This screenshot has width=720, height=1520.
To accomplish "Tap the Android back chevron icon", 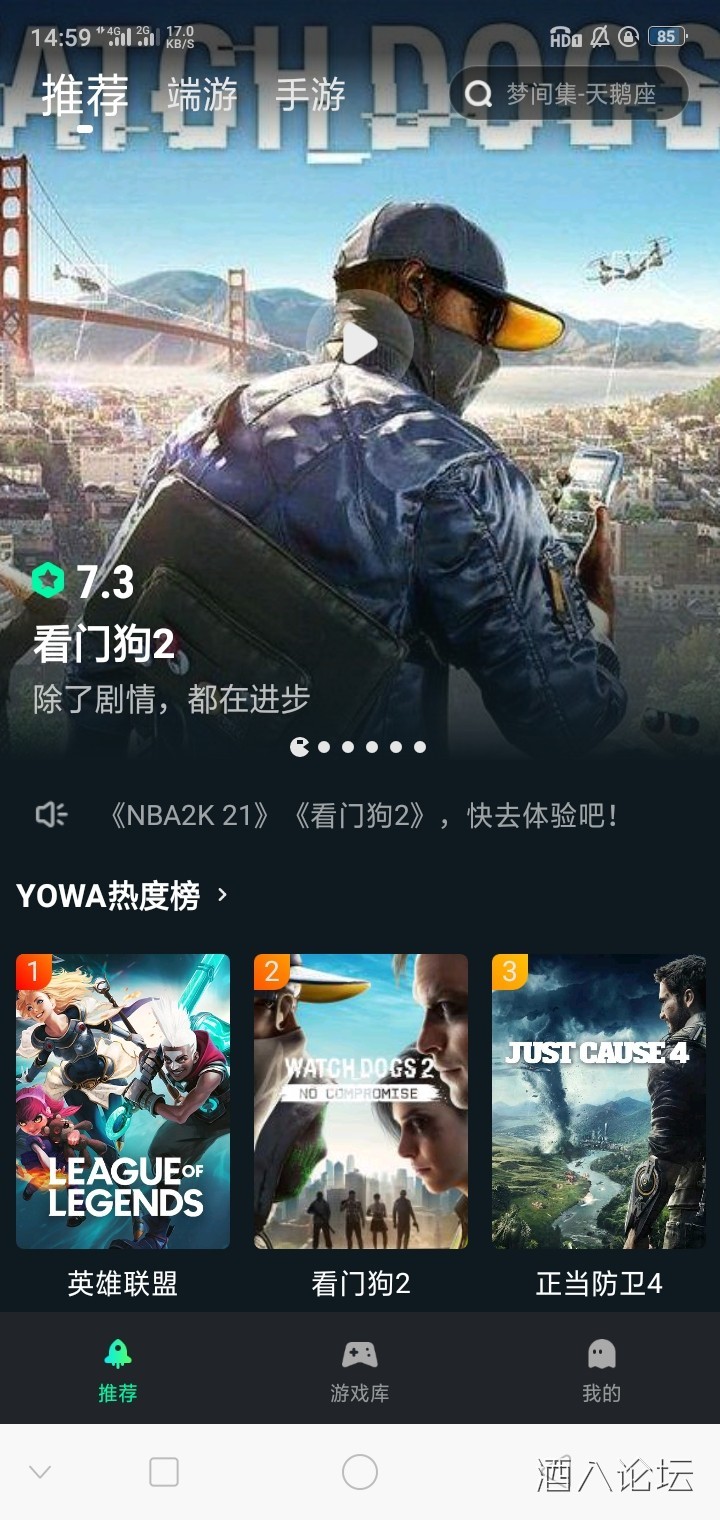I will coord(40,1472).
